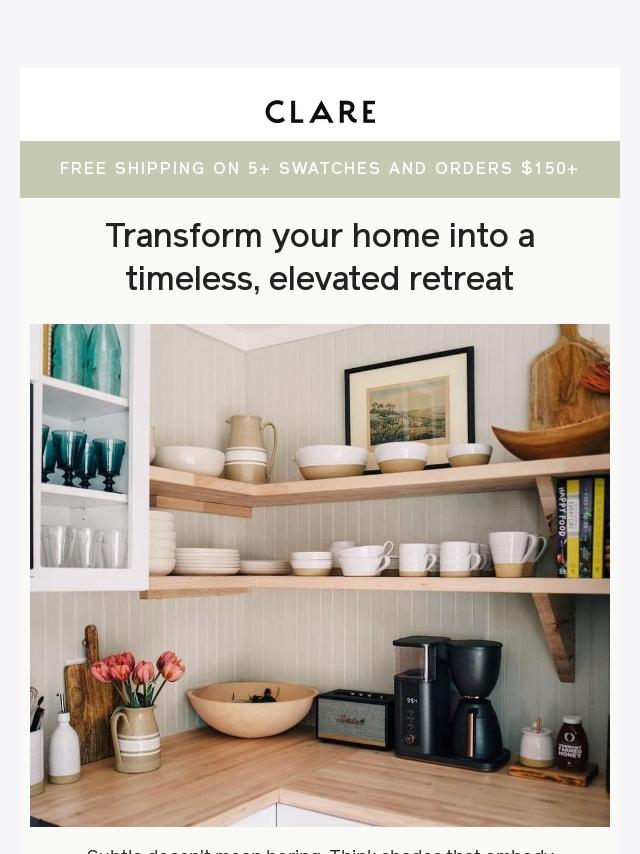Tap the free shipping banner
The width and height of the screenshot is (640, 854).
click(x=320, y=169)
